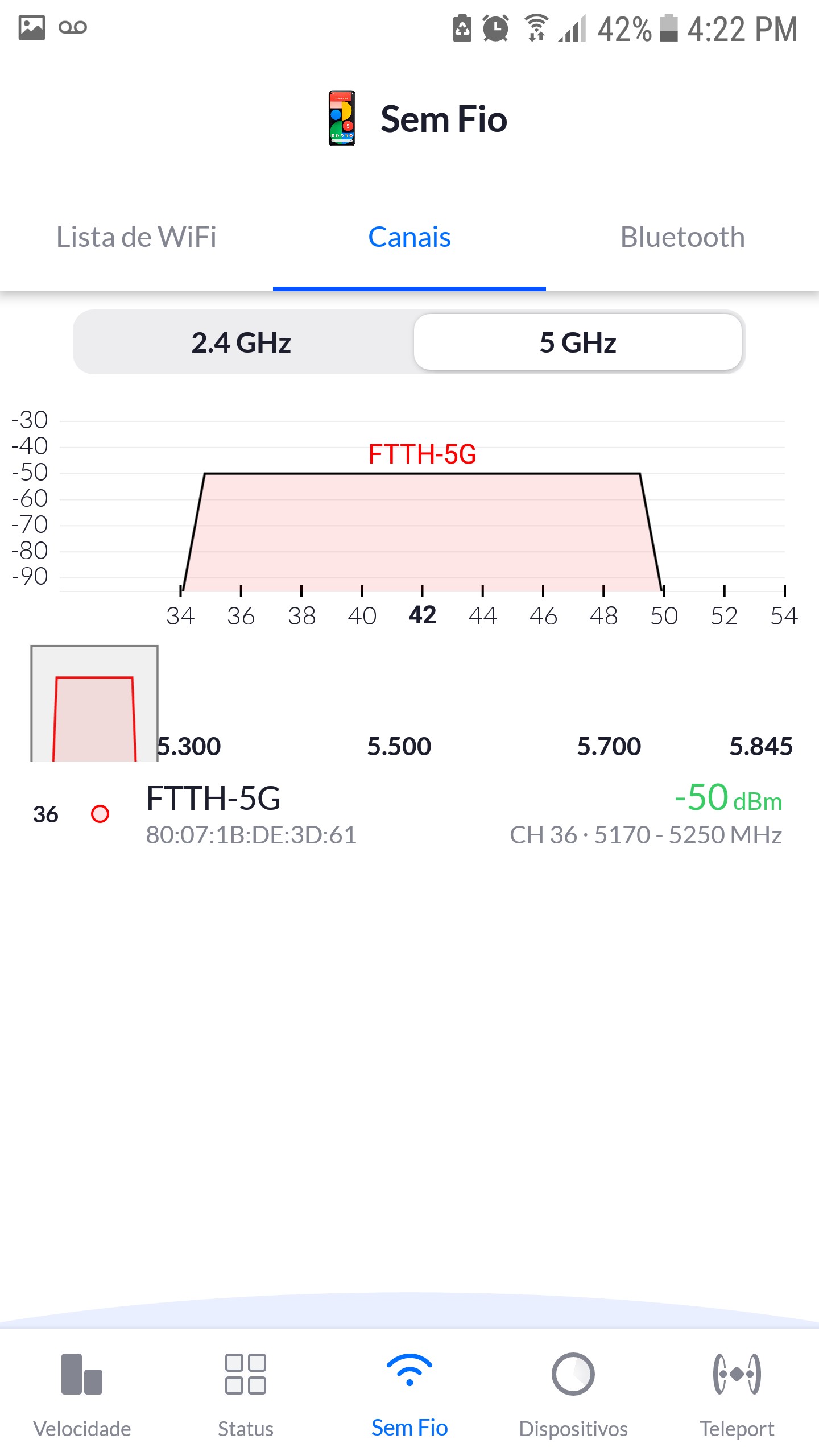
Task: Select the Canais tab
Action: click(409, 237)
